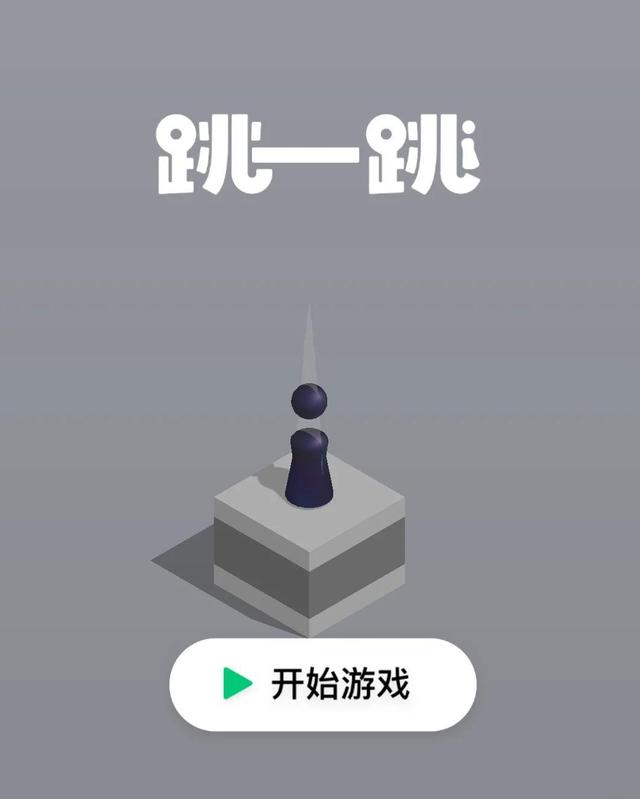
Task: Tap the 开始游戏 start game button
Action: pos(322,685)
